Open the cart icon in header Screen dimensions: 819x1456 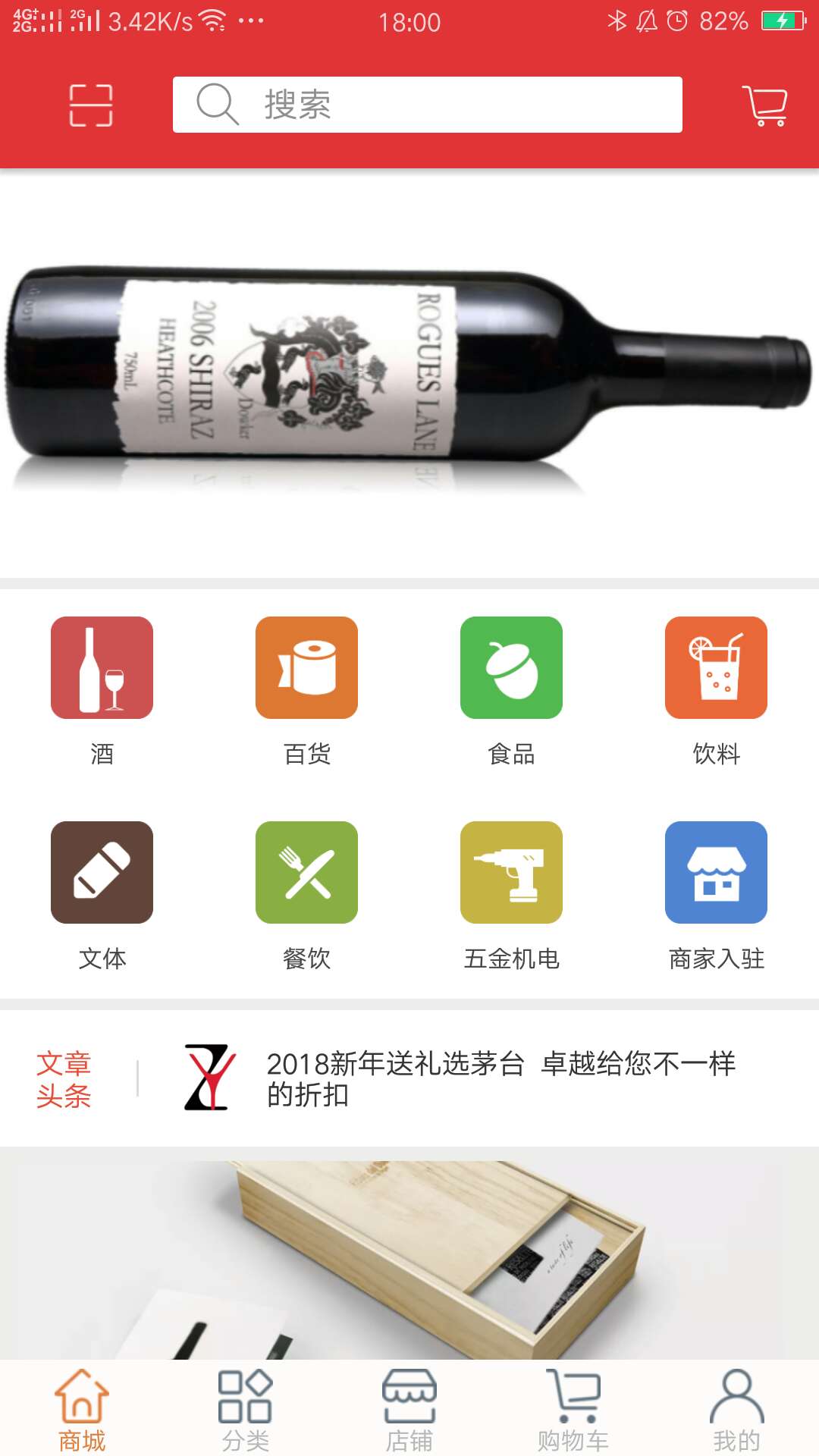(x=765, y=105)
